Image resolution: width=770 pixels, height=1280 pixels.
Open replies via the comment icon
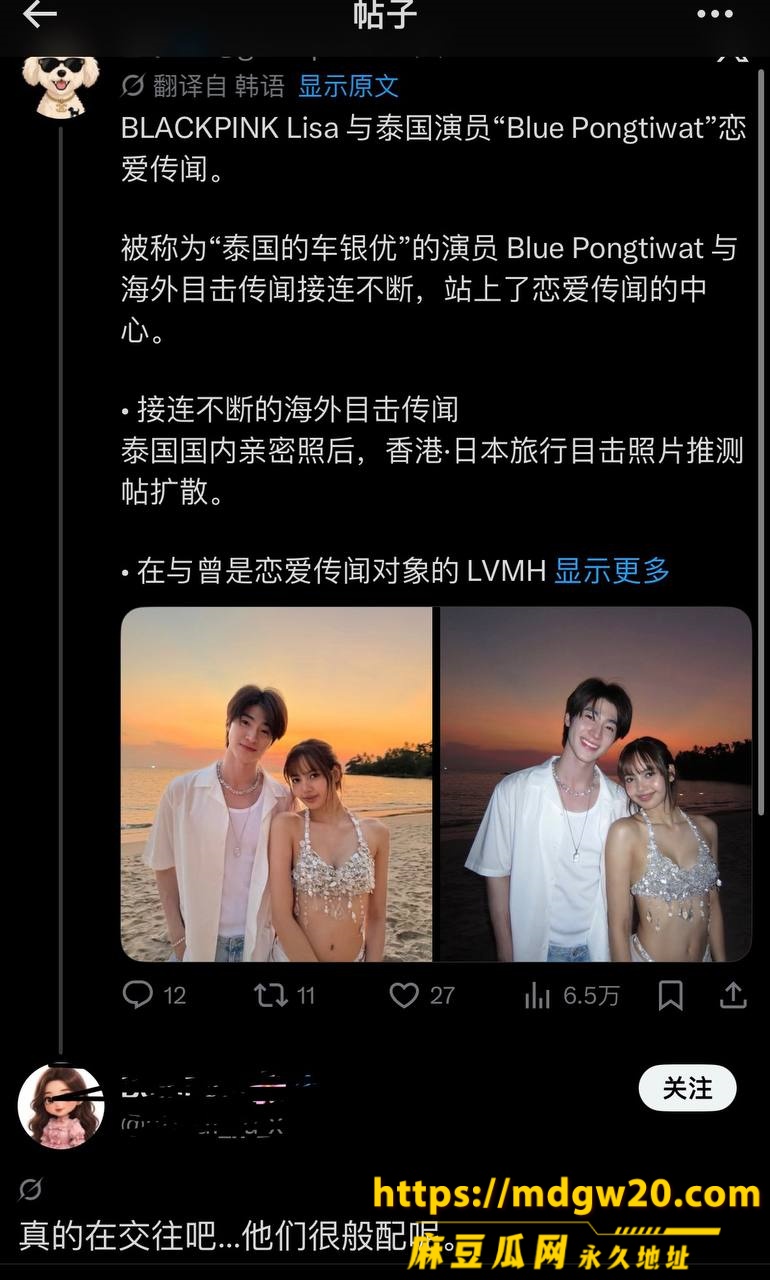(x=137, y=995)
